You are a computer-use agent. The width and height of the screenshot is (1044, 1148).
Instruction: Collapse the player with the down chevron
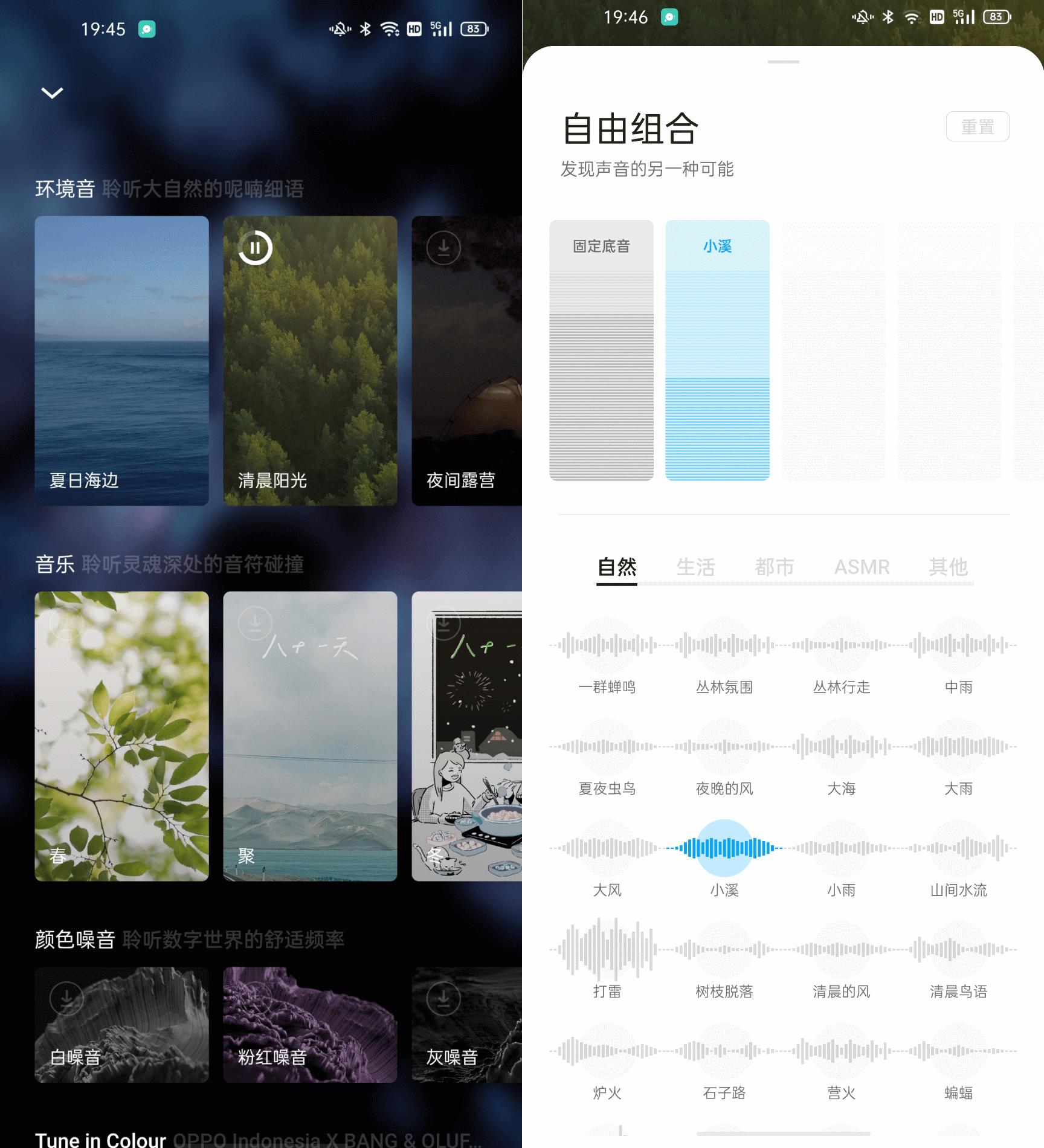(51, 93)
